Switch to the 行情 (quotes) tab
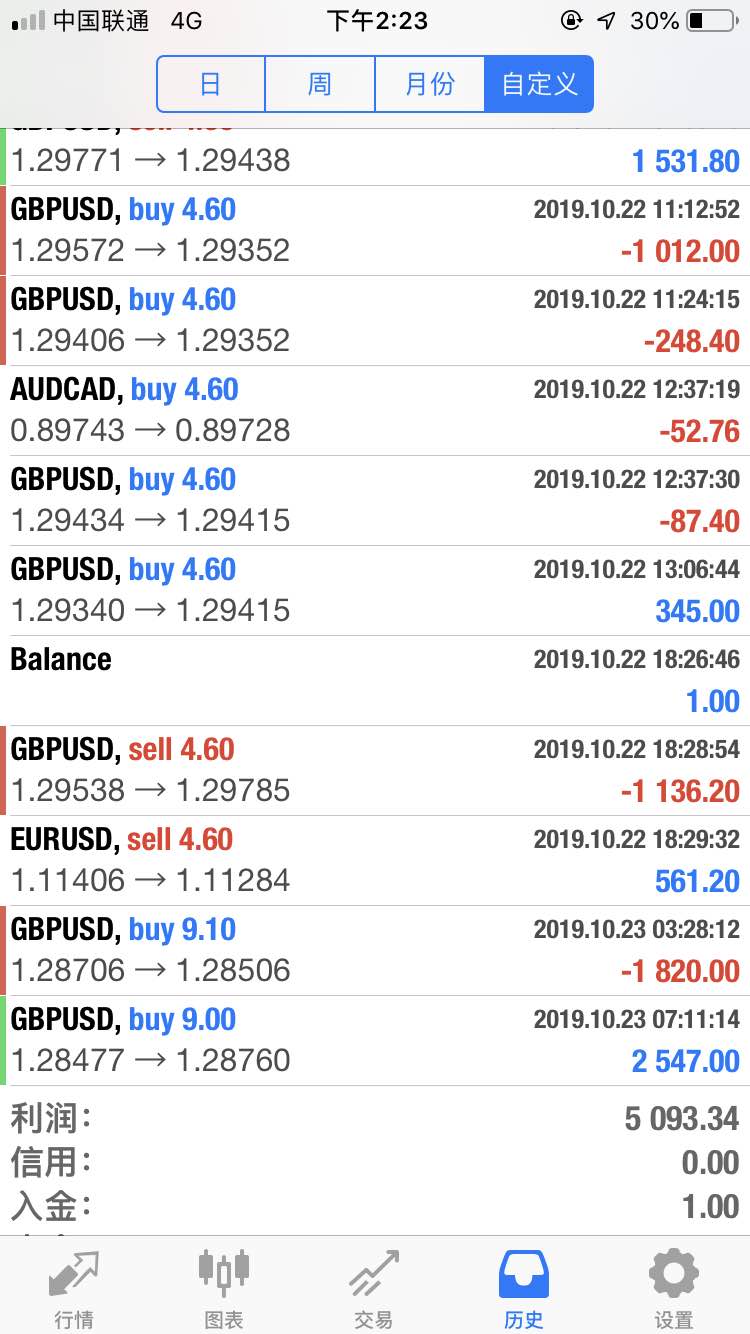Screen dimensions: 750x1334 point(75,1289)
